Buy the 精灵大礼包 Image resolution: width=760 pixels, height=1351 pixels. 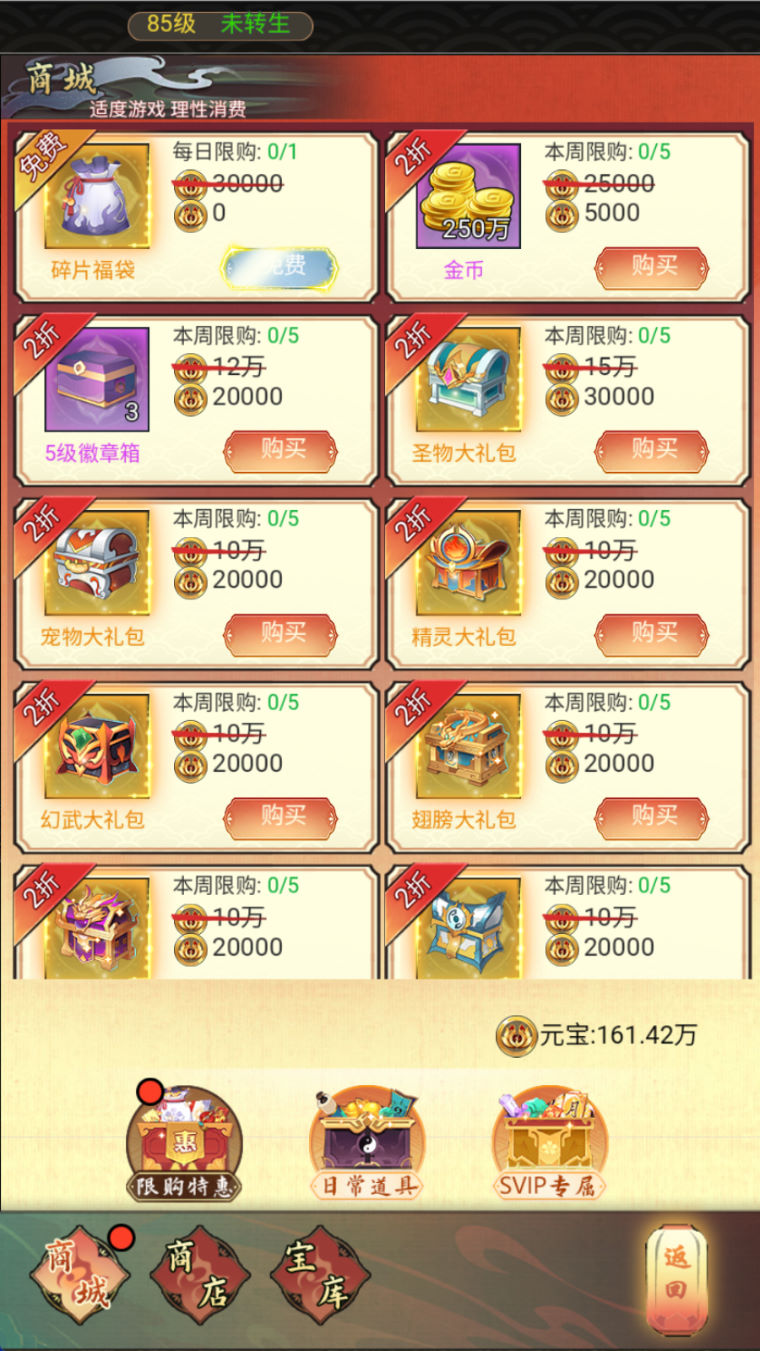(652, 634)
